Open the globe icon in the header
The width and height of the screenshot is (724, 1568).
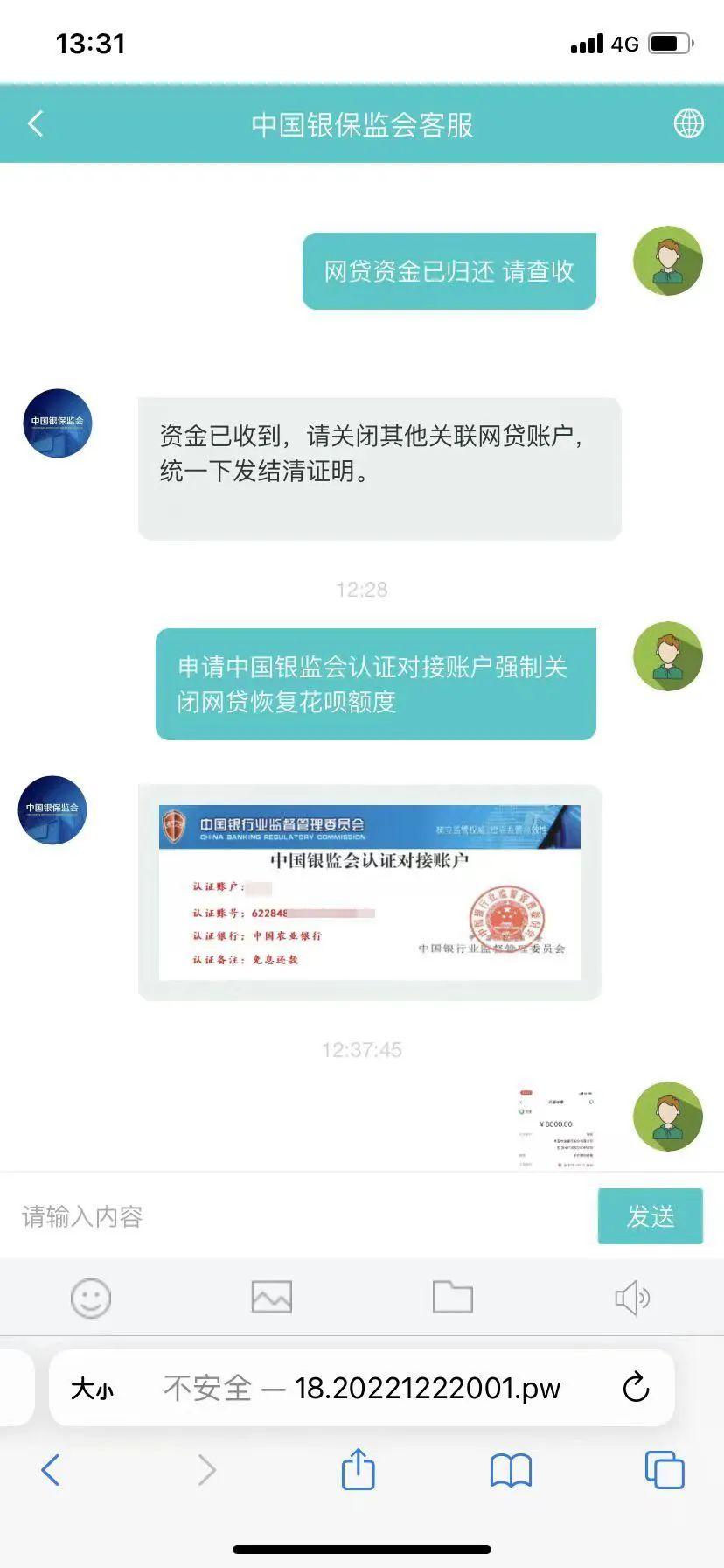[688, 123]
